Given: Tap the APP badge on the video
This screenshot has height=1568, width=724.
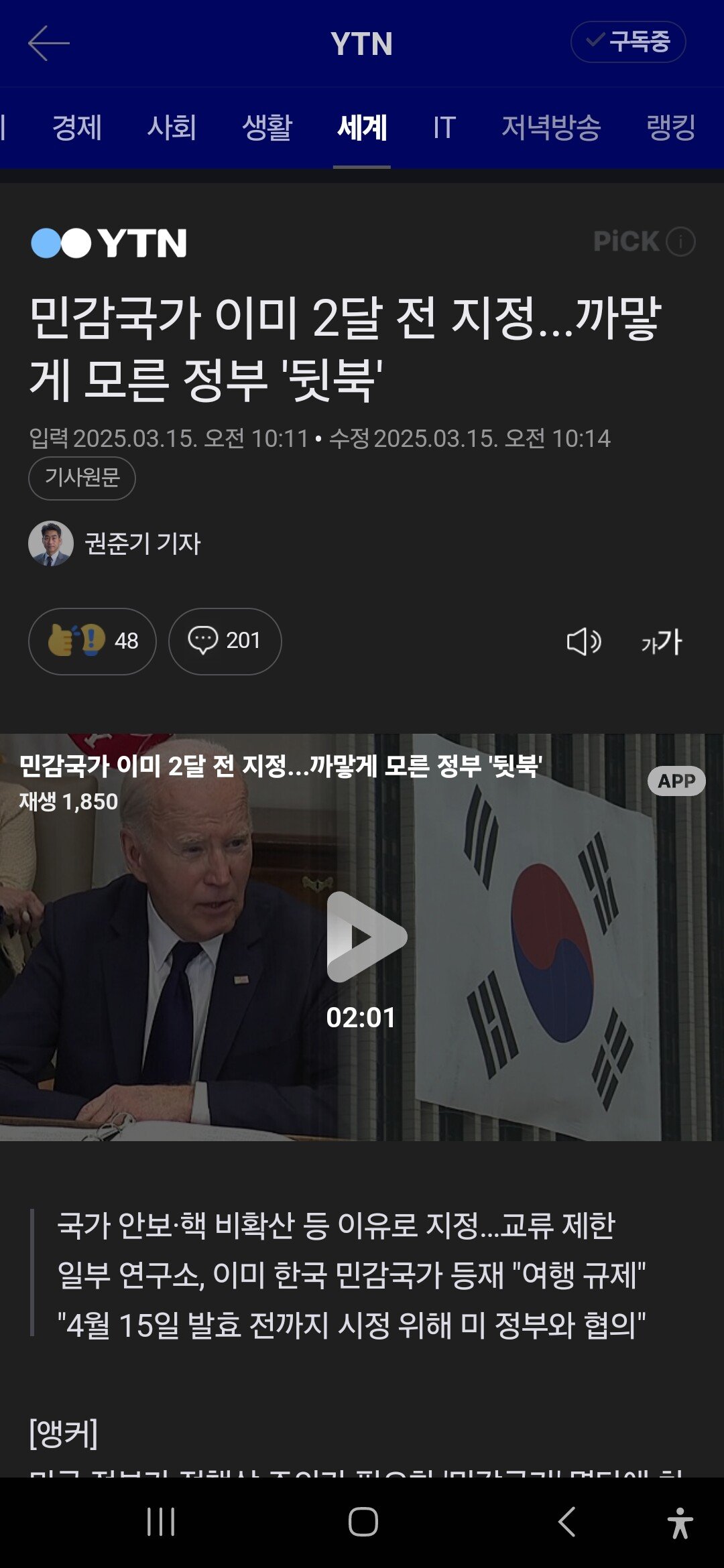Looking at the screenshot, I should [676, 781].
